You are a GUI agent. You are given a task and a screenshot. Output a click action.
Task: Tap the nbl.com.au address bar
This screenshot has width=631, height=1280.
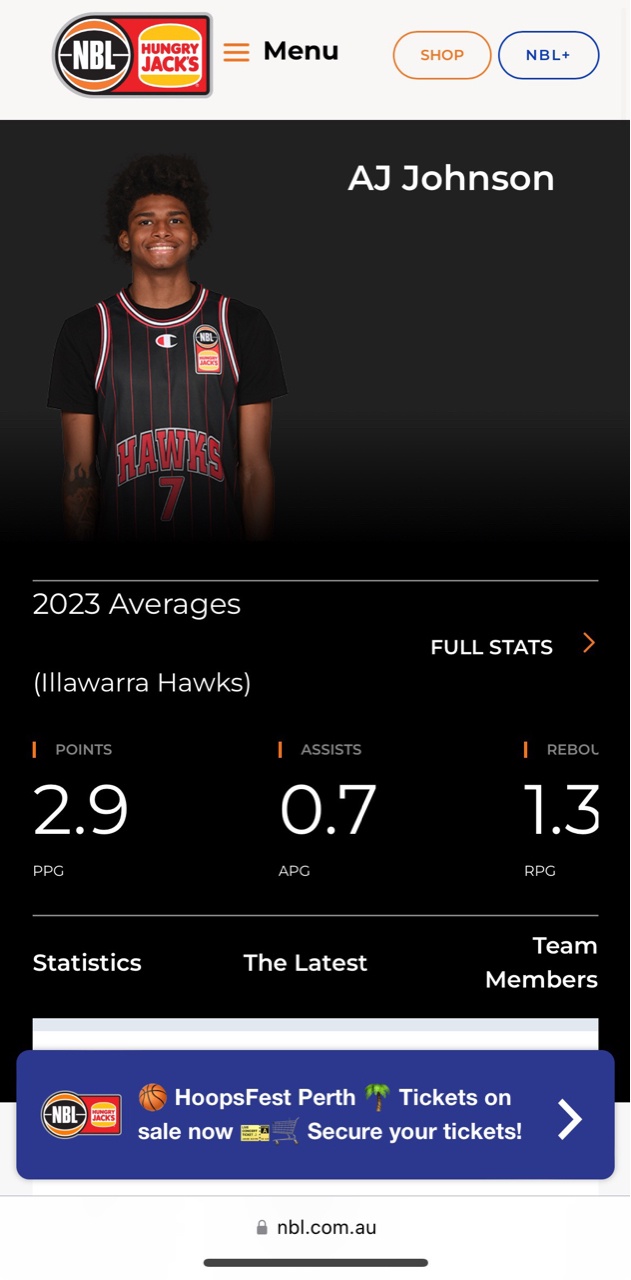coord(316,1227)
